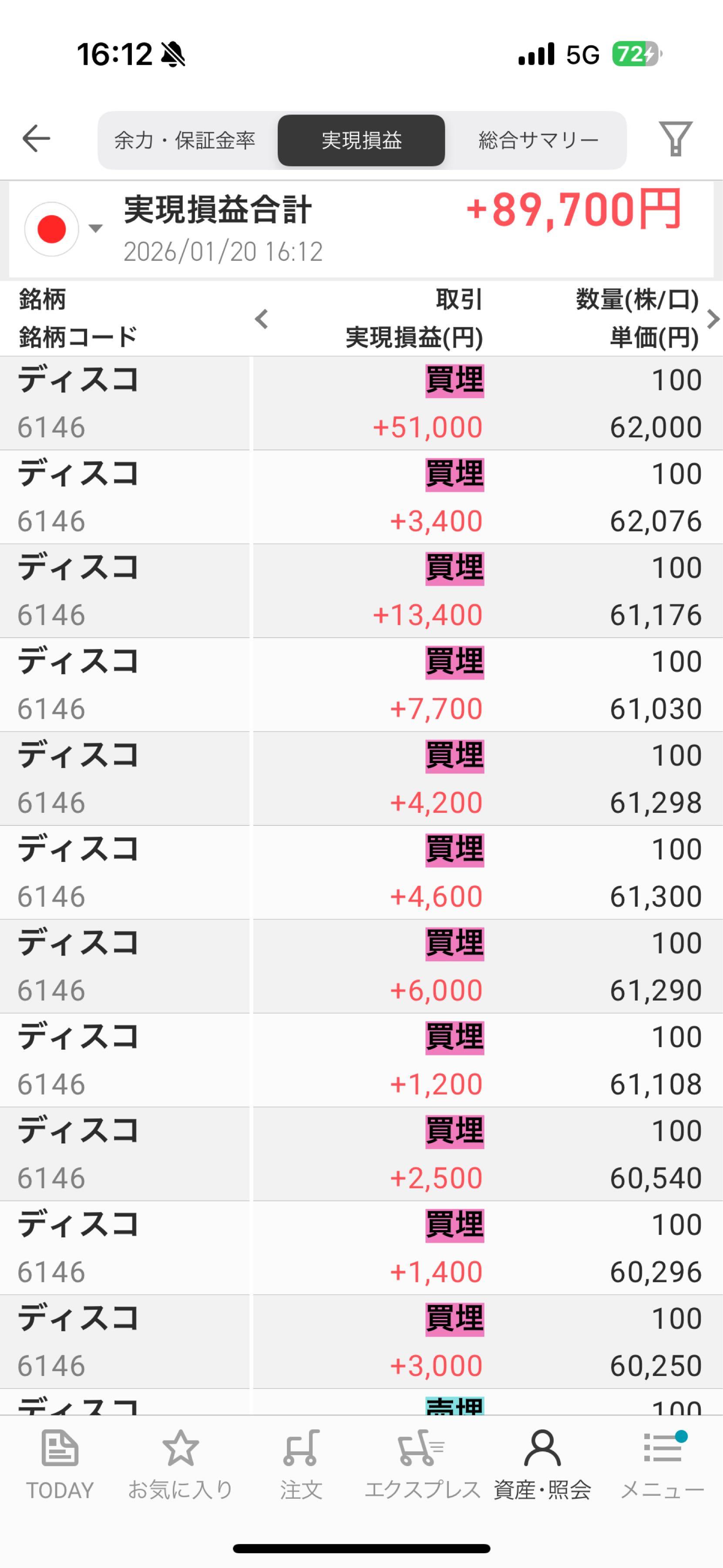The width and height of the screenshot is (723, 1568).
Task: Open the ディスコ row with +51,000 profit
Action: point(361,404)
